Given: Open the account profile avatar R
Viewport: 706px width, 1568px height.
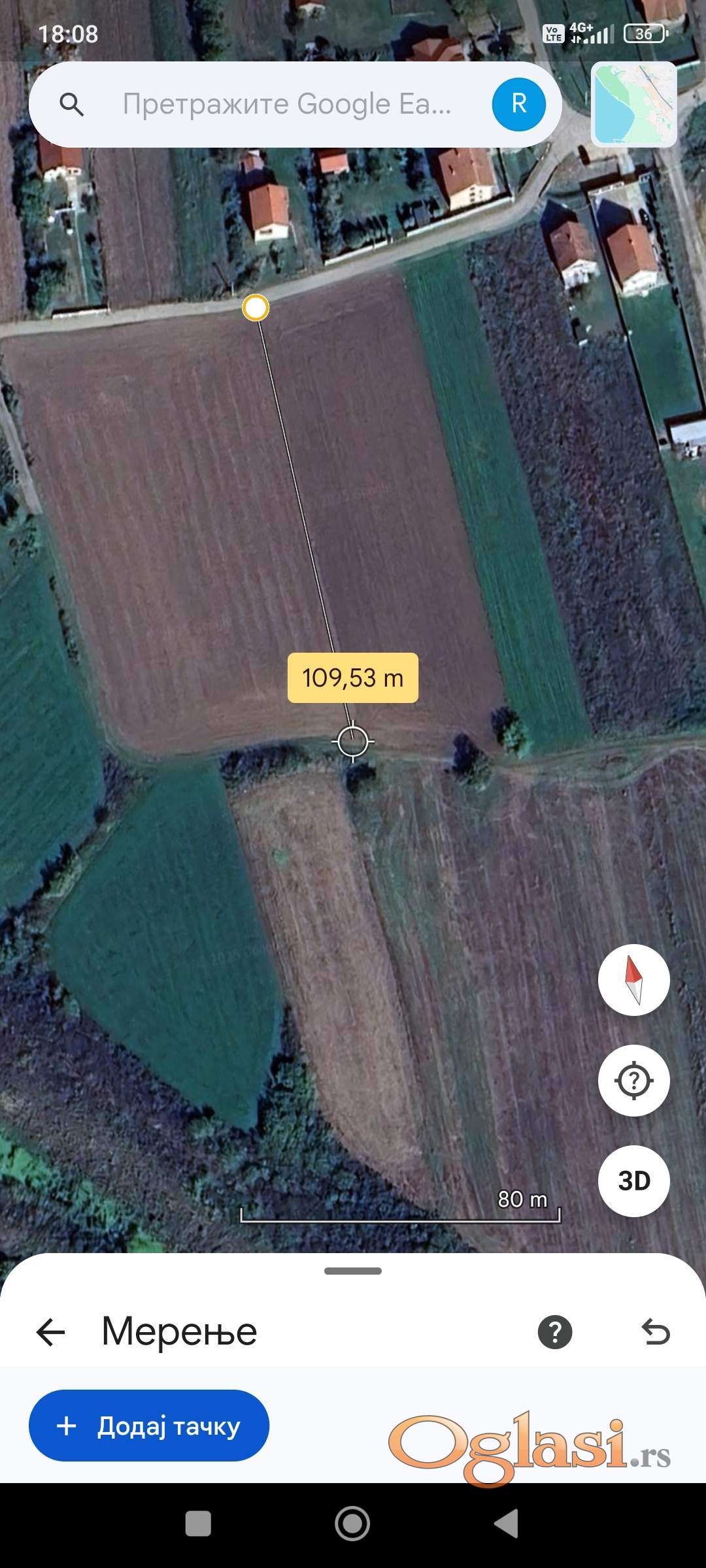Looking at the screenshot, I should pos(518,105).
